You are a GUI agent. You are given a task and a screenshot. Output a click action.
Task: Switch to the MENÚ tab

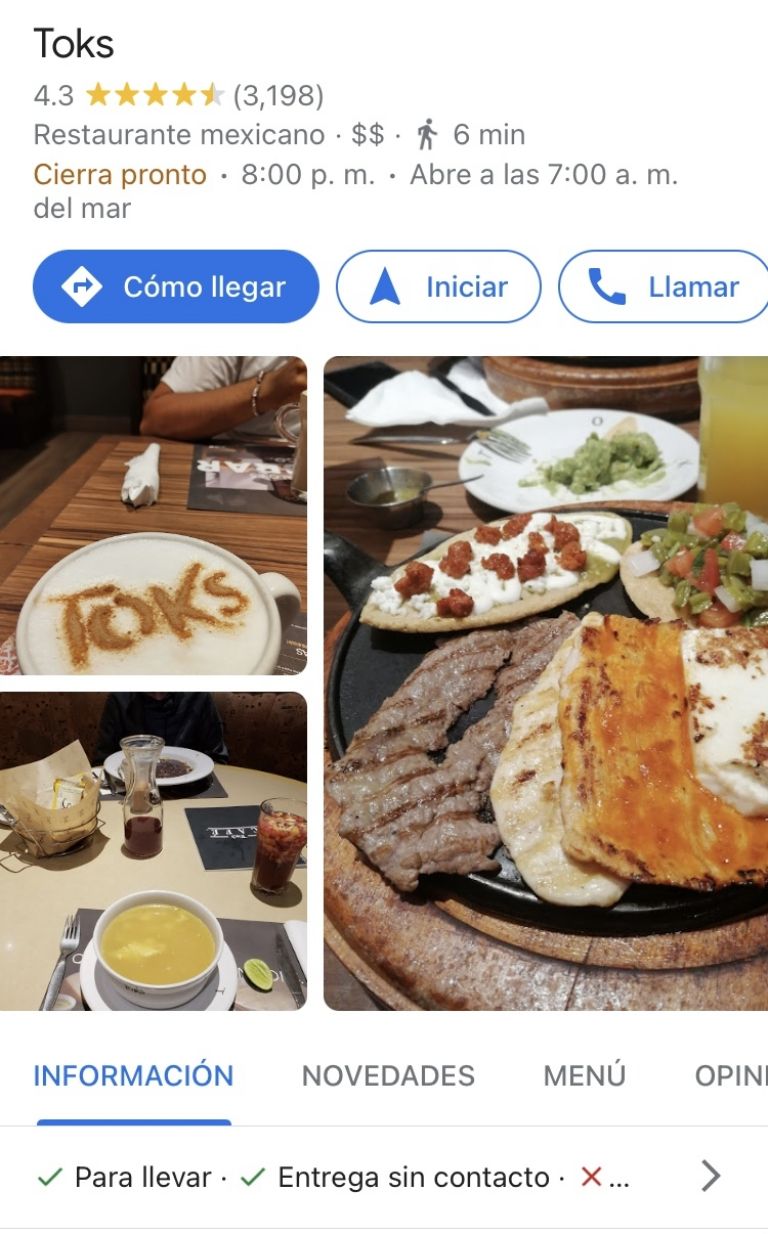584,1076
